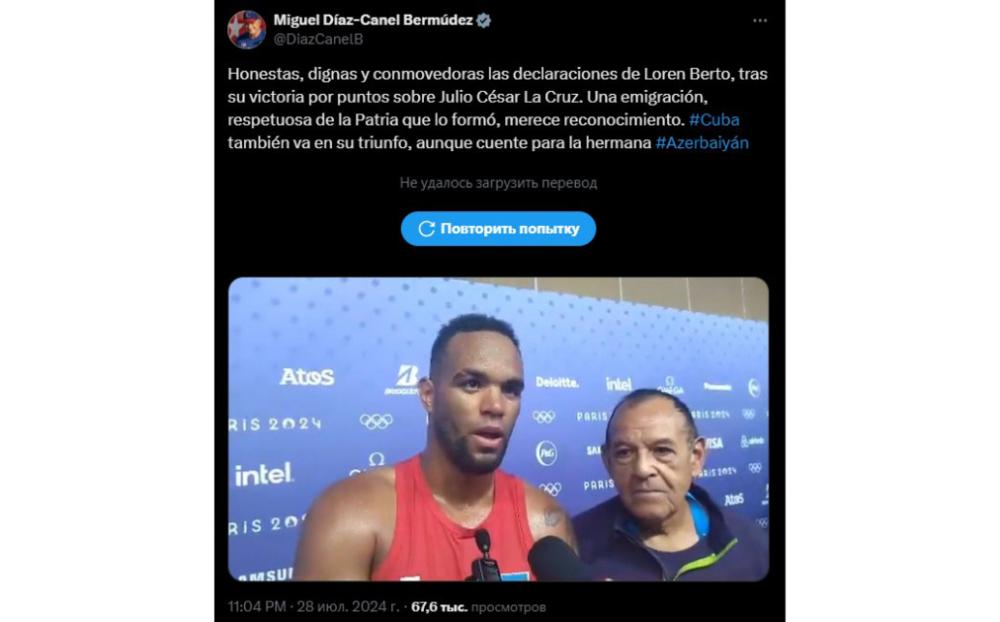The image size is (1000, 622).
Task: Open the #Azerbaiyán hashtag
Action: click(x=702, y=143)
